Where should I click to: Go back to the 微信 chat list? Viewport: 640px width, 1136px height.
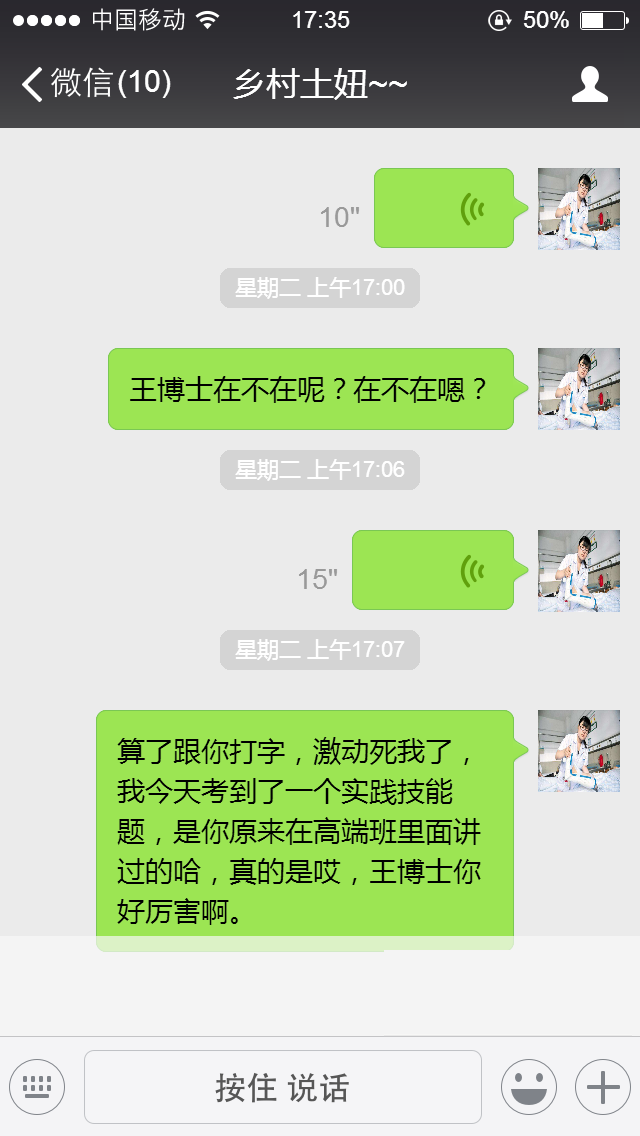[x=95, y=84]
